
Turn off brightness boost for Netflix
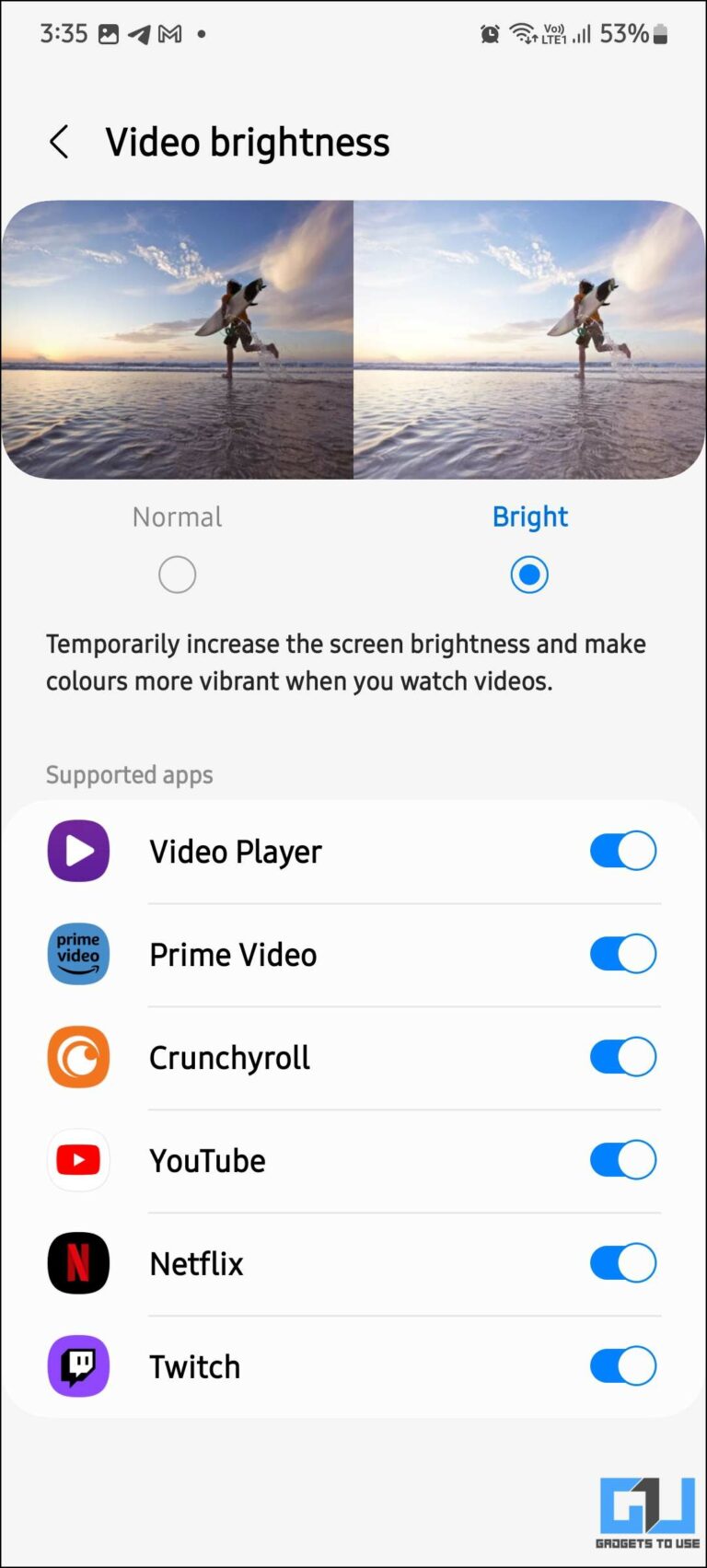tap(623, 1263)
